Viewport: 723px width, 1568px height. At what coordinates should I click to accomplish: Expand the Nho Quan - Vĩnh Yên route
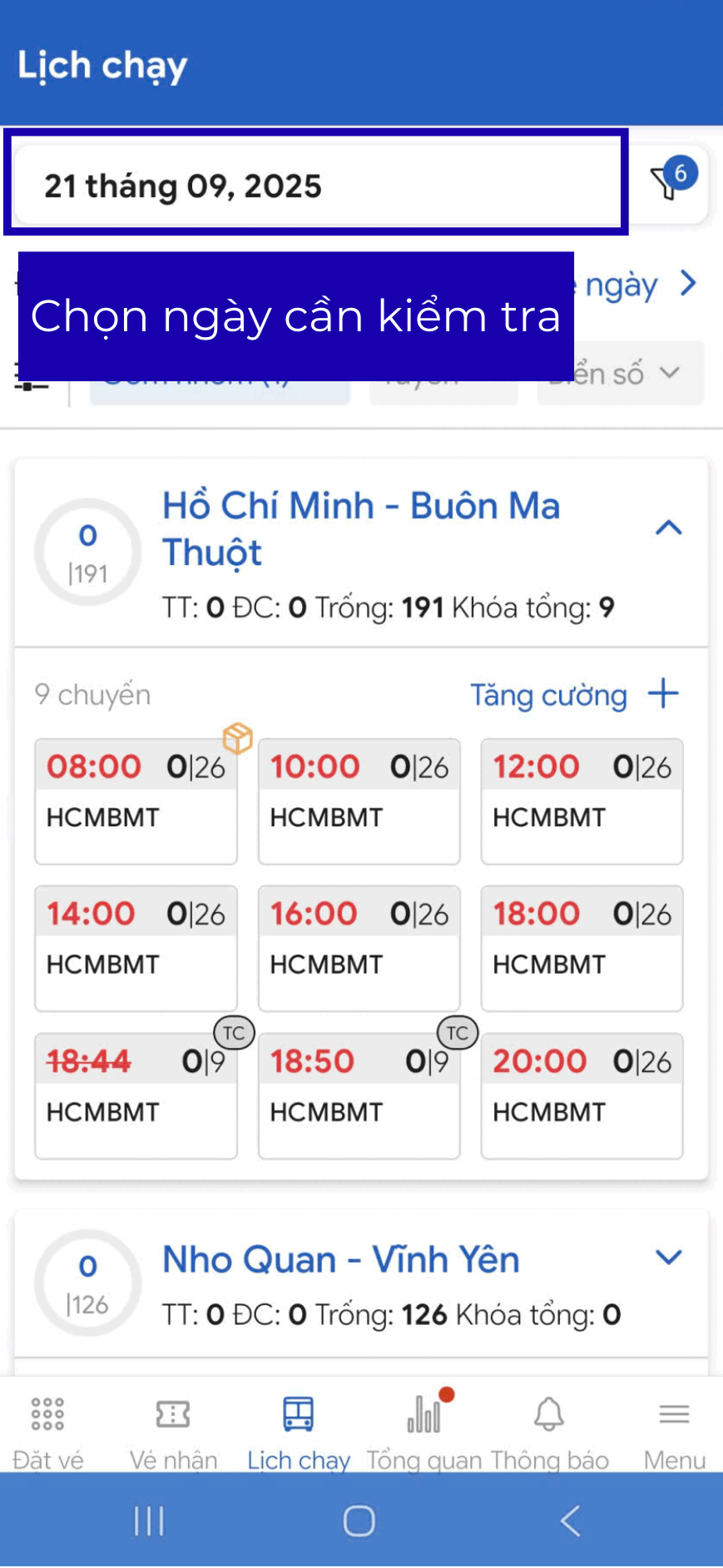(x=669, y=1258)
